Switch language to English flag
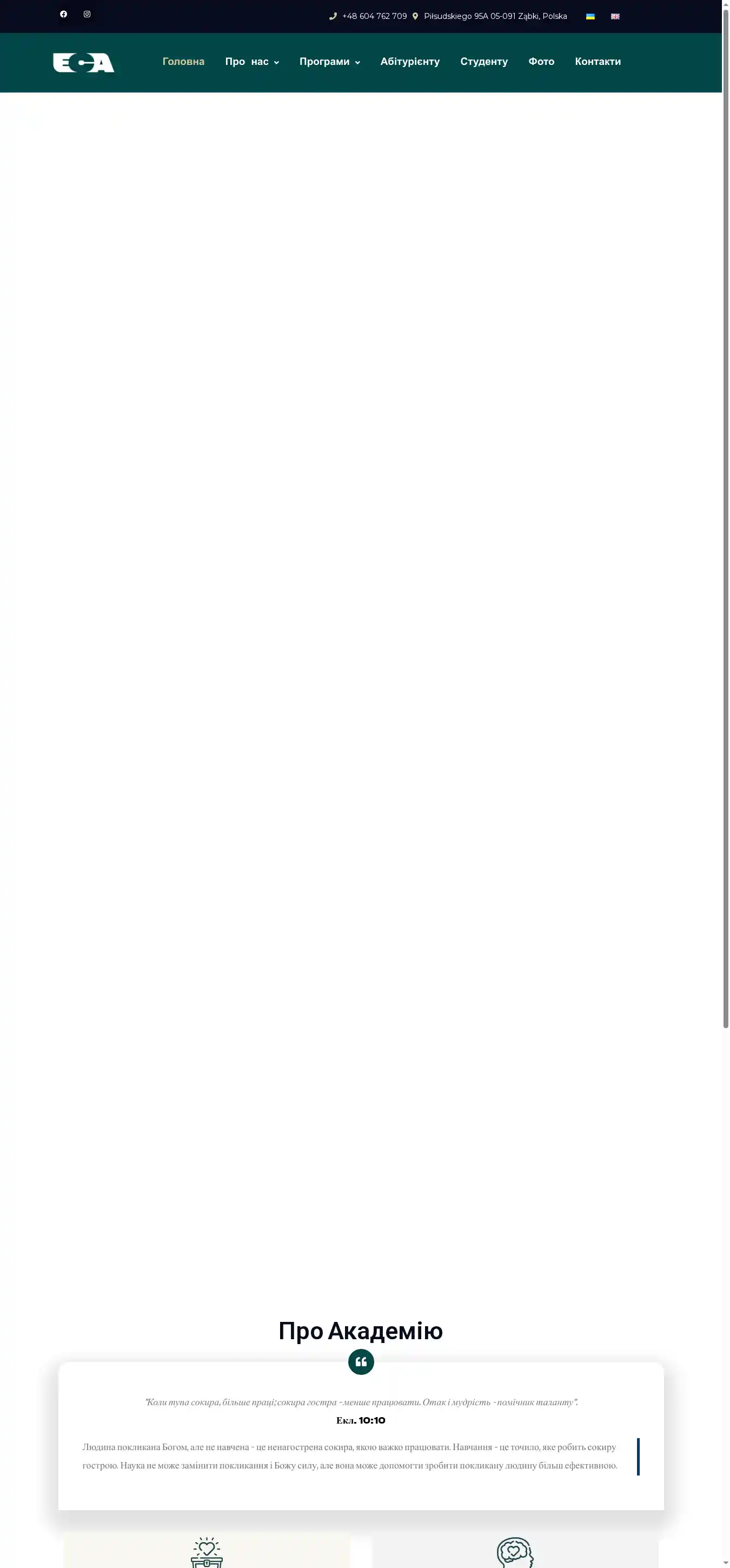The height and width of the screenshot is (1568, 730). tap(615, 16)
